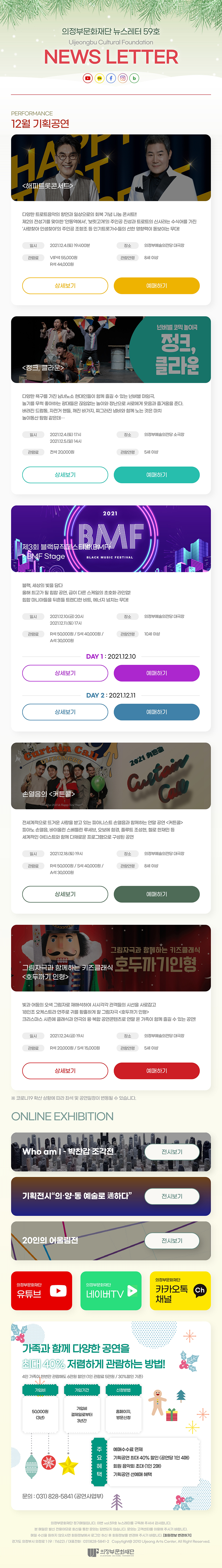The width and height of the screenshot is (222, 1568).
Task: Book BMF DAY 2 tickets via 예매하기
Action: click(156, 712)
